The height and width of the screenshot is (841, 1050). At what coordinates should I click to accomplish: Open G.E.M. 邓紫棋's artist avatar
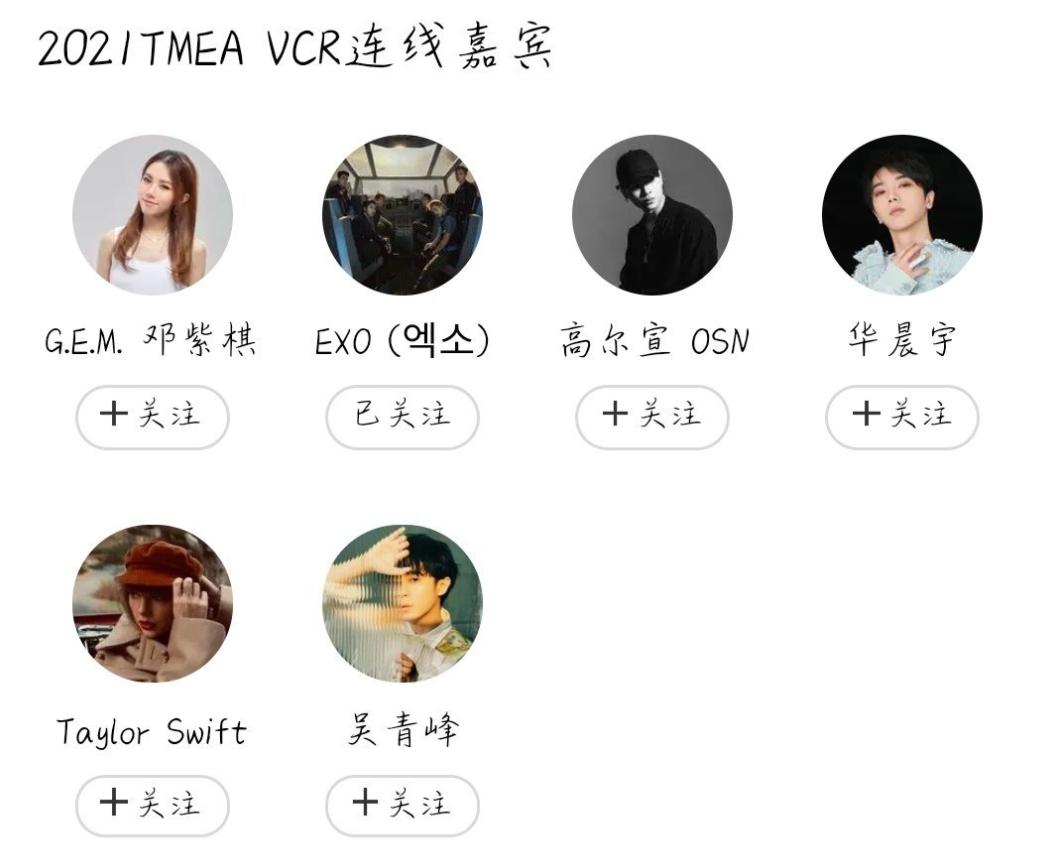[152, 215]
